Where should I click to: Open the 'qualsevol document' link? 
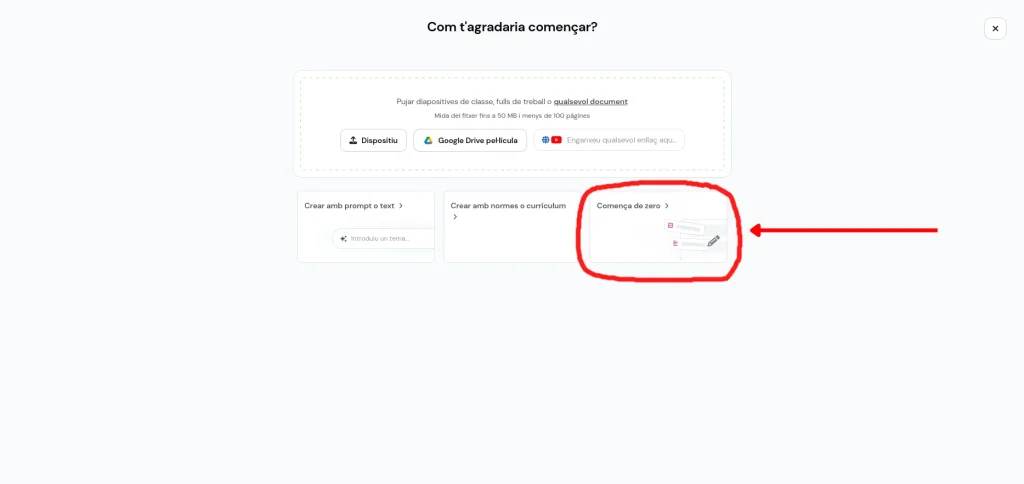(x=590, y=101)
